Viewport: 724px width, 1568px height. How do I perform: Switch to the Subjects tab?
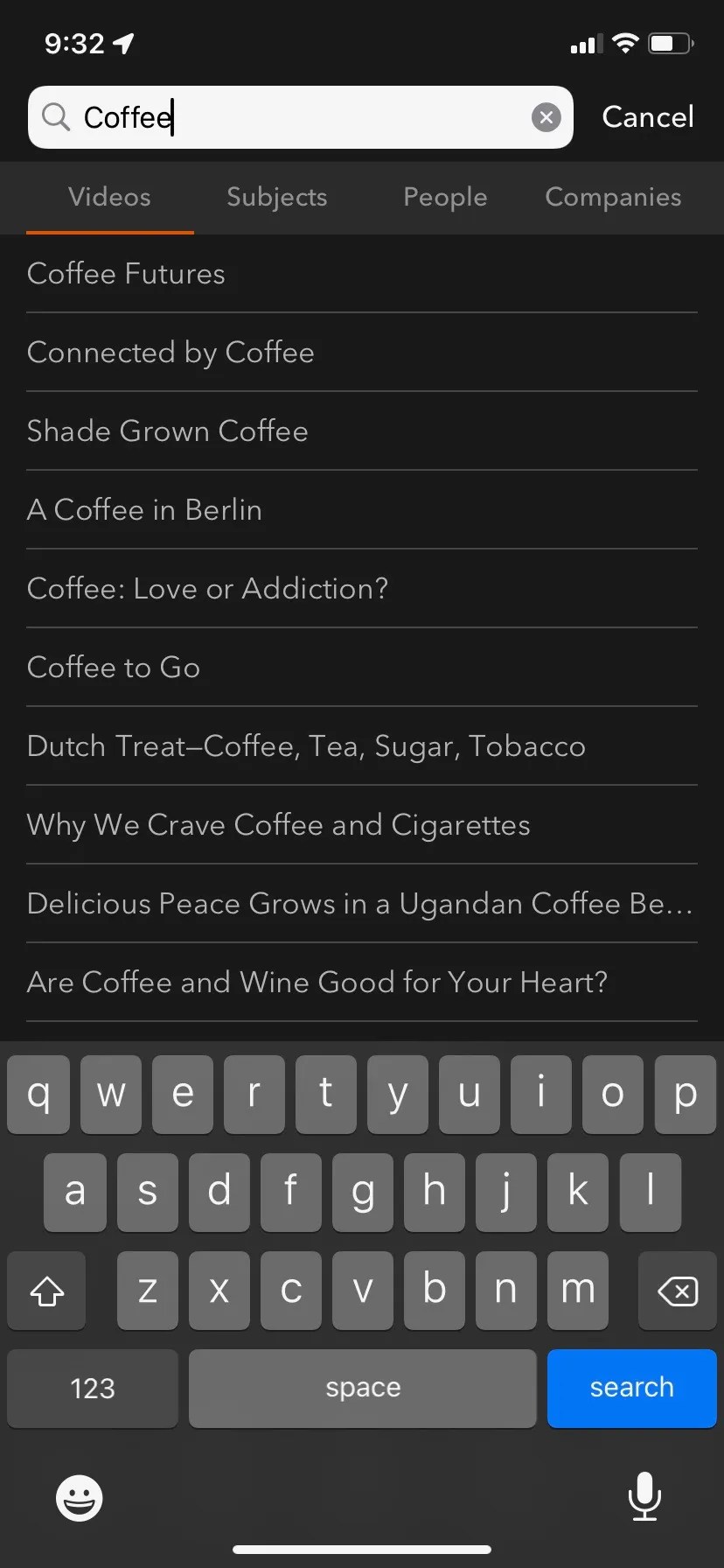click(277, 198)
